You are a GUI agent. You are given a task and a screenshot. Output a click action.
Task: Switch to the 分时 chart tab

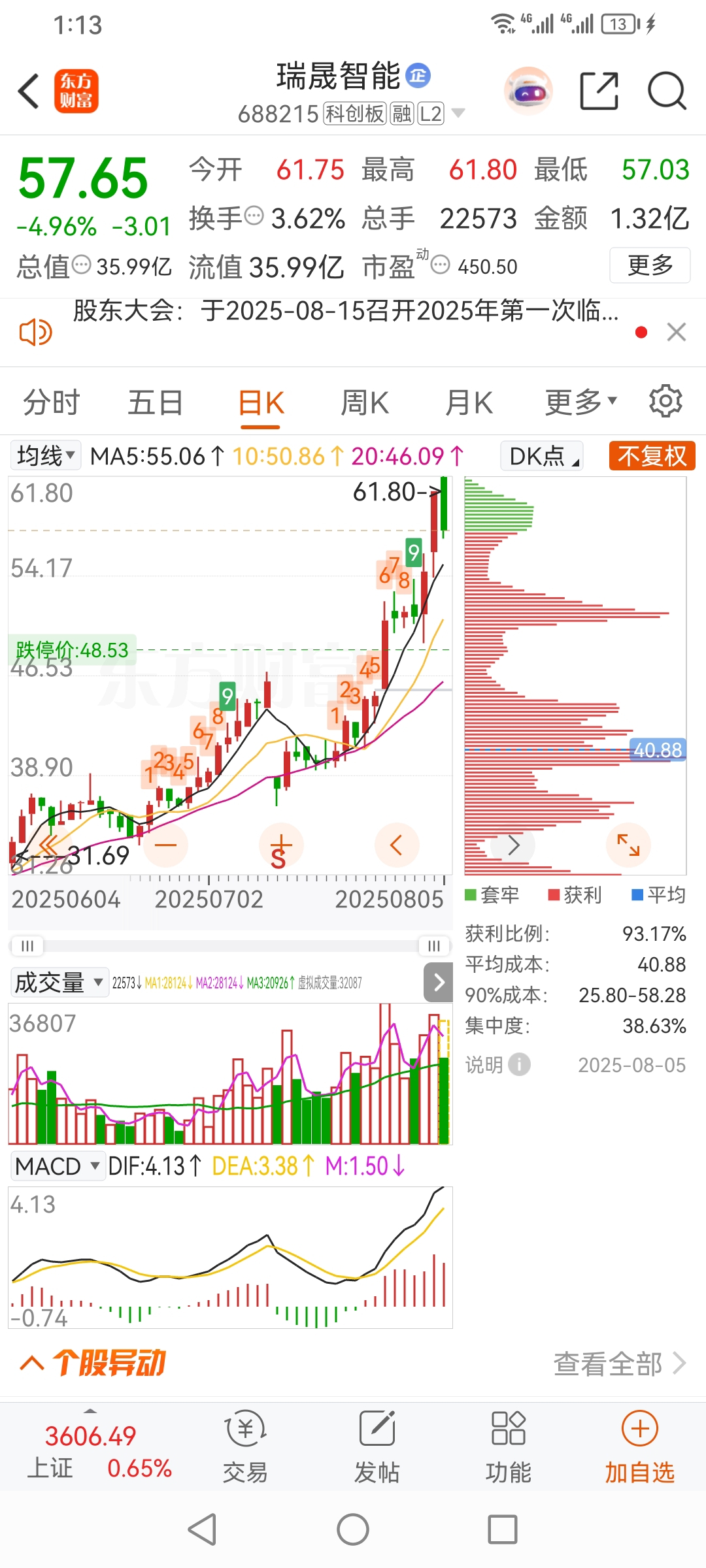[52, 402]
